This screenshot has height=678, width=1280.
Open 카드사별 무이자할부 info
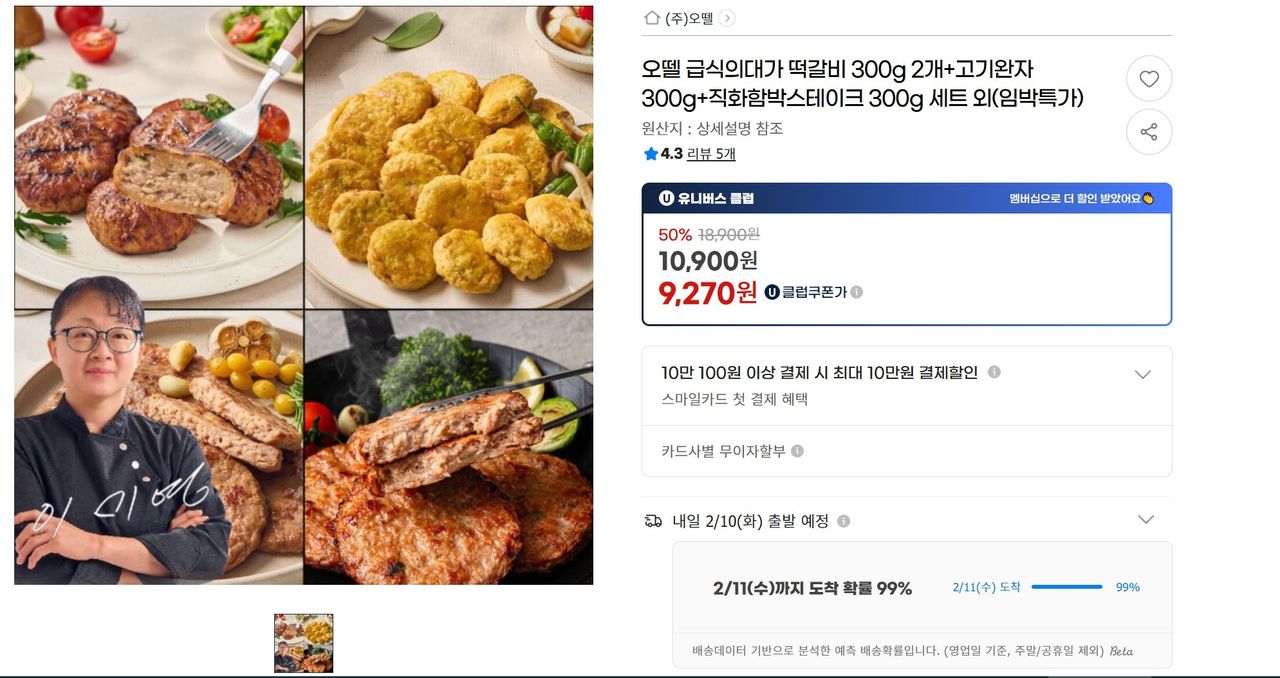[x=797, y=451]
